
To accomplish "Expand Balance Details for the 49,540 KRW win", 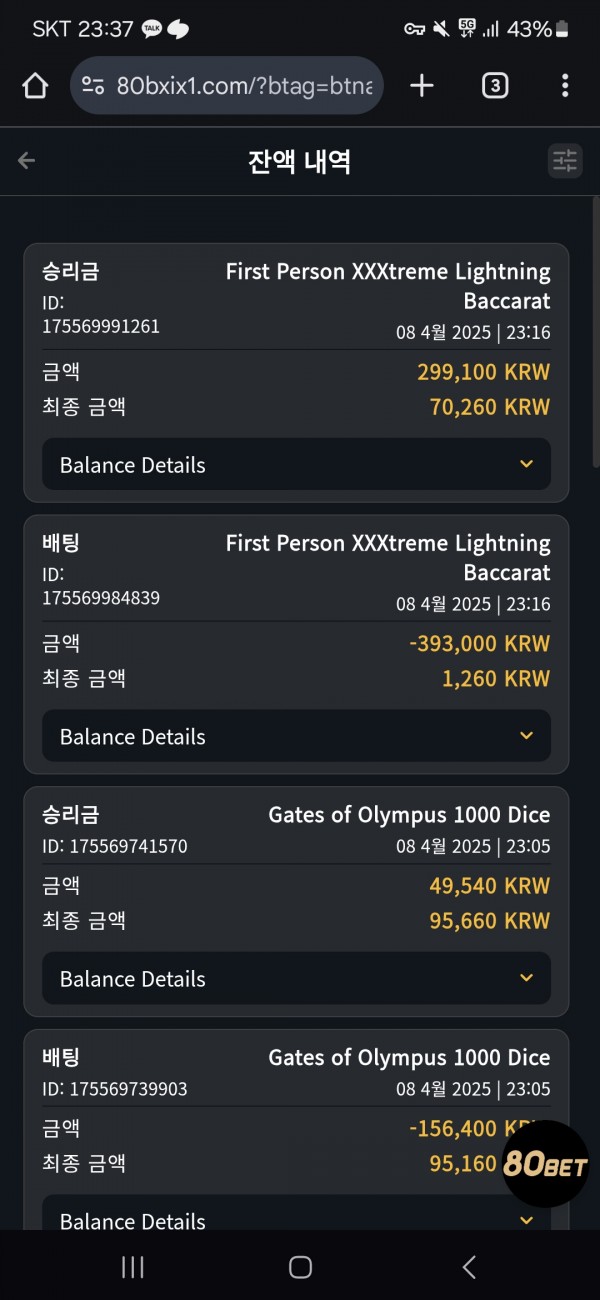I will pos(296,978).
